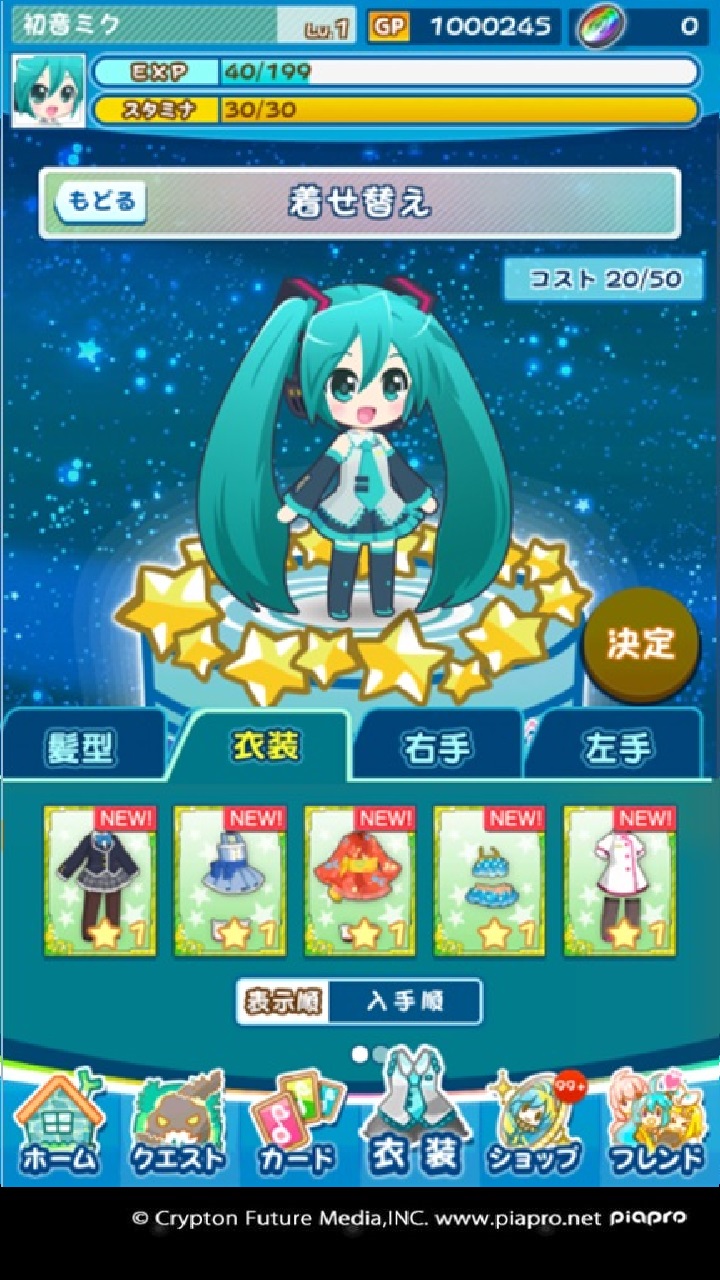Open the カード section
The width and height of the screenshot is (720, 1280).
[x=297, y=1125]
